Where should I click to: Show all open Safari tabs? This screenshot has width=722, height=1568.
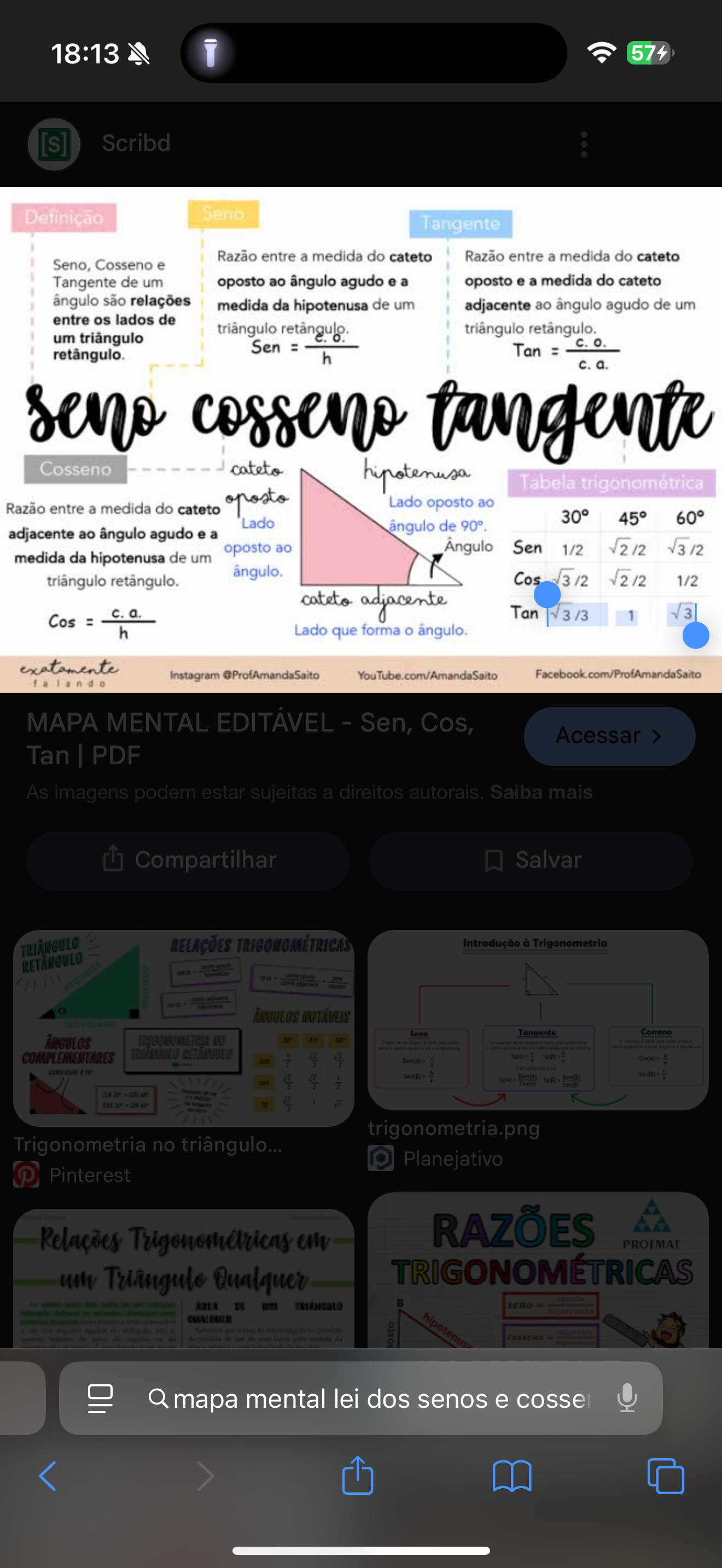(665, 1476)
